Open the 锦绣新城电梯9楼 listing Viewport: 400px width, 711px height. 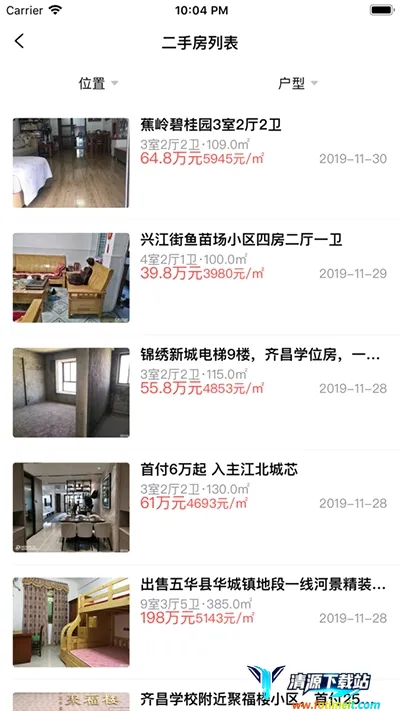[200, 392]
